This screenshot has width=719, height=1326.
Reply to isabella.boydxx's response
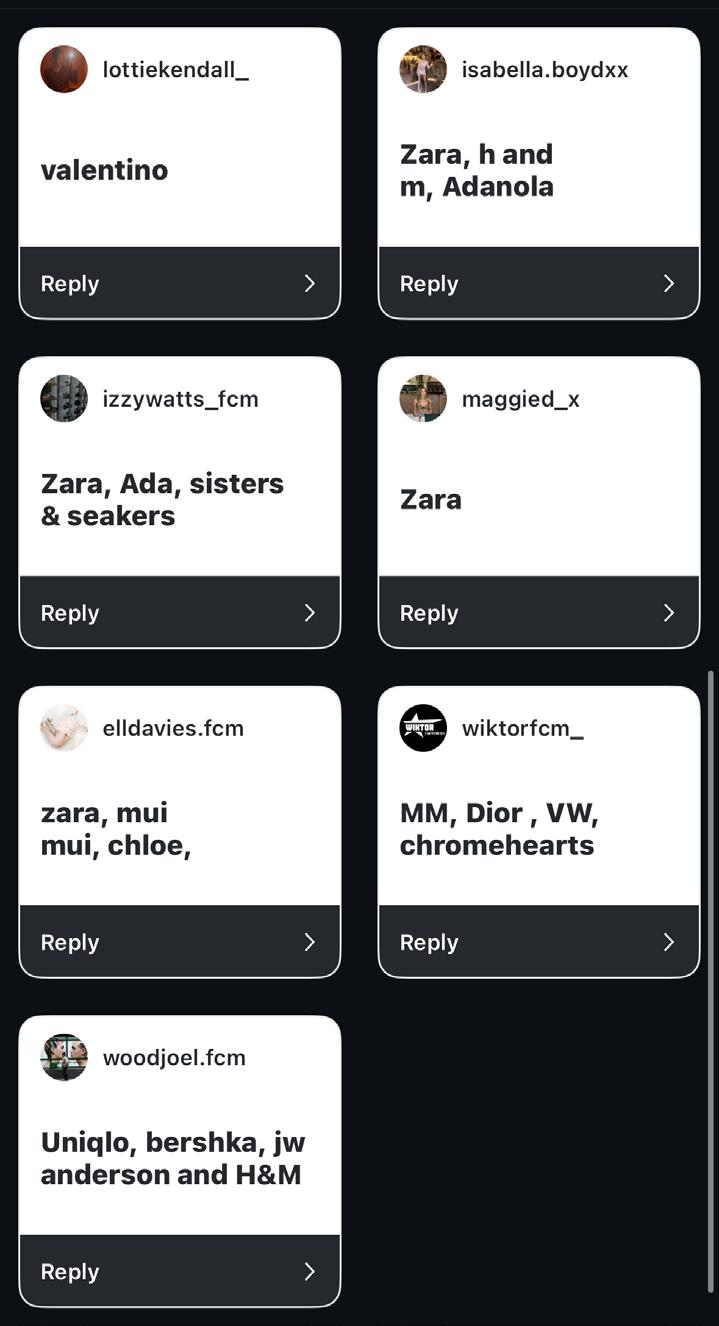pos(538,283)
